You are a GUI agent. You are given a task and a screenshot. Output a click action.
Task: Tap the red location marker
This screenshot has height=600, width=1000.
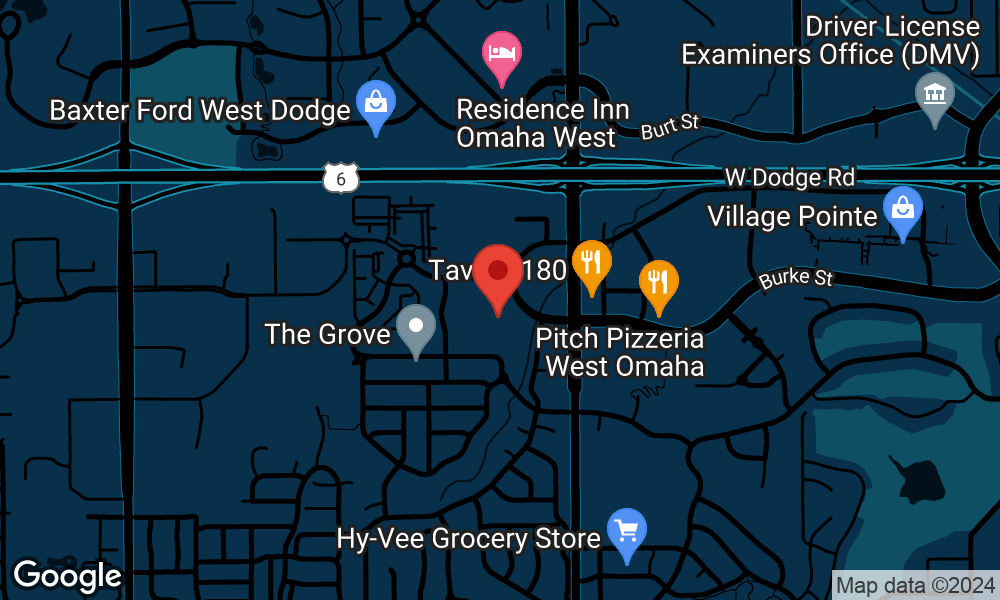(497, 273)
